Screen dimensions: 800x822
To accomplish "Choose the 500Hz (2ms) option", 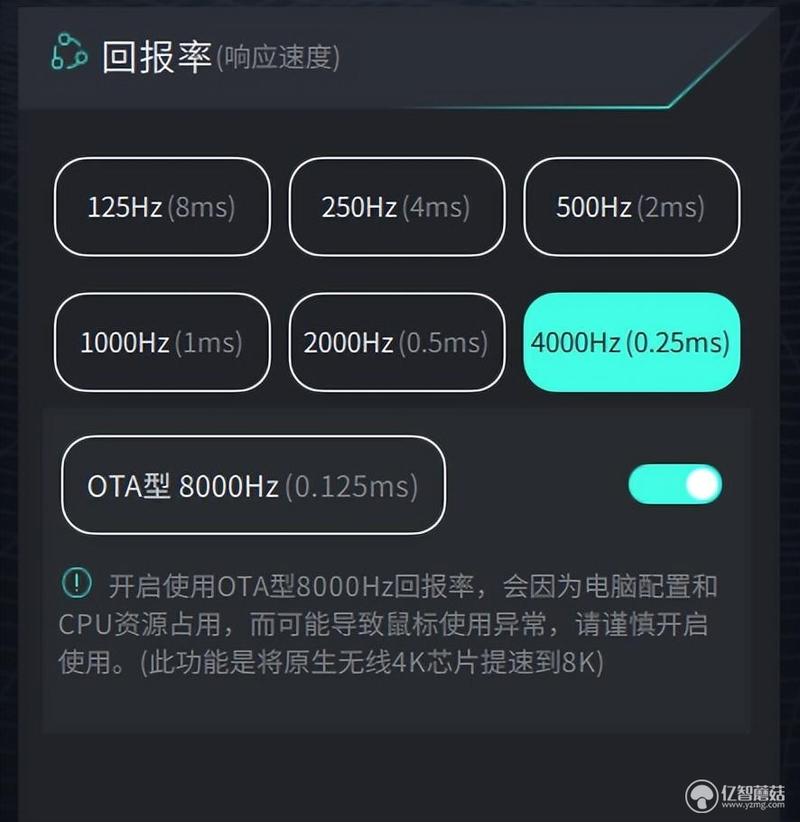I will click(x=632, y=207).
